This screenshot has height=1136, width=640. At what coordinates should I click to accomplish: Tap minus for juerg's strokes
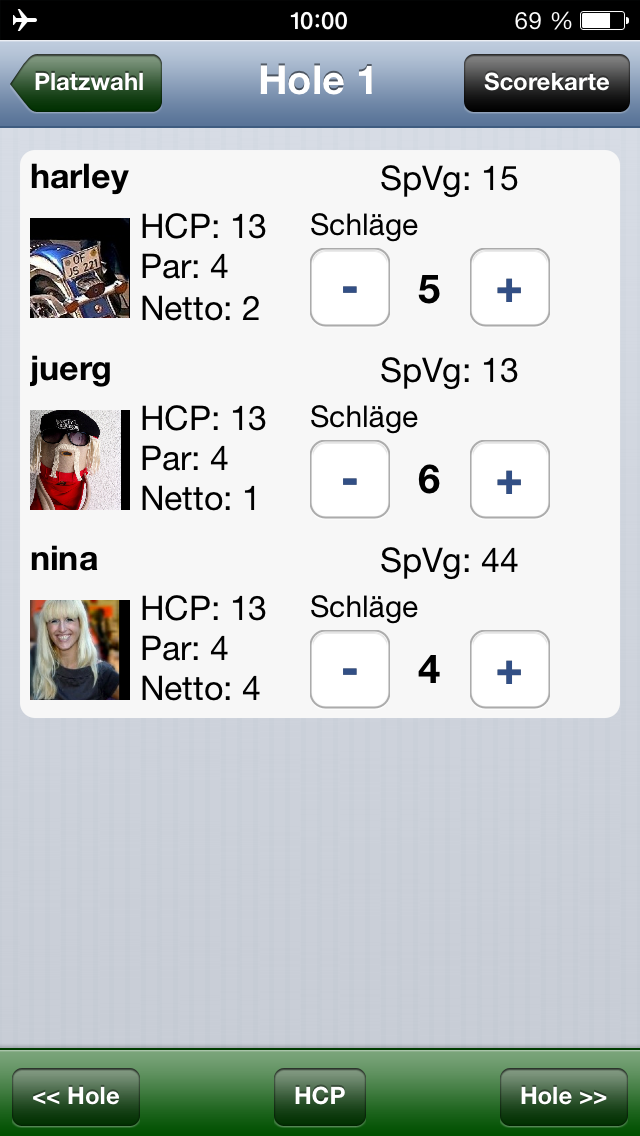pos(350,480)
